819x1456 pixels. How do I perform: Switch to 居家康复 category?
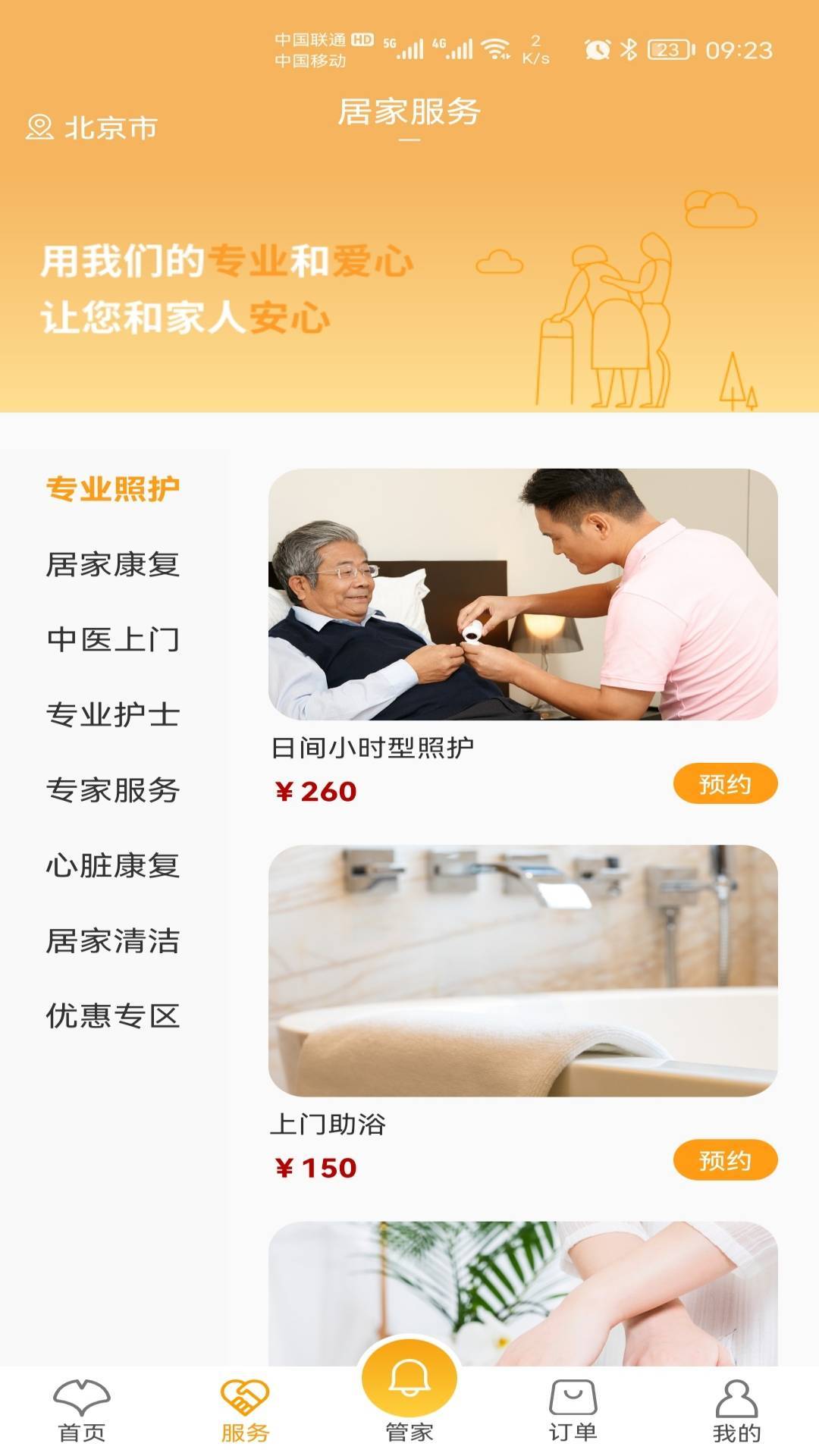point(113,564)
